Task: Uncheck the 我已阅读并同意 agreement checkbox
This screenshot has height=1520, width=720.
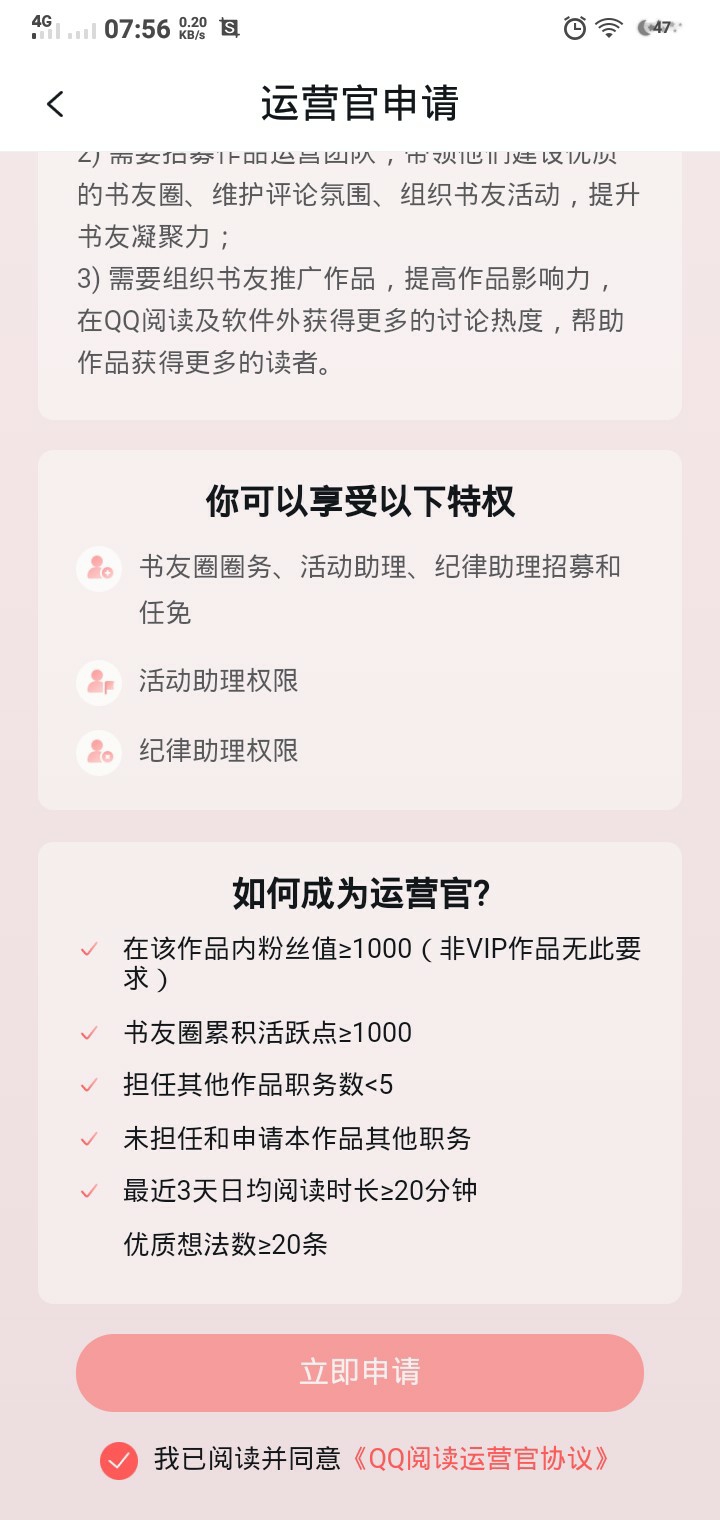Action: pyautogui.click(x=118, y=1461)
